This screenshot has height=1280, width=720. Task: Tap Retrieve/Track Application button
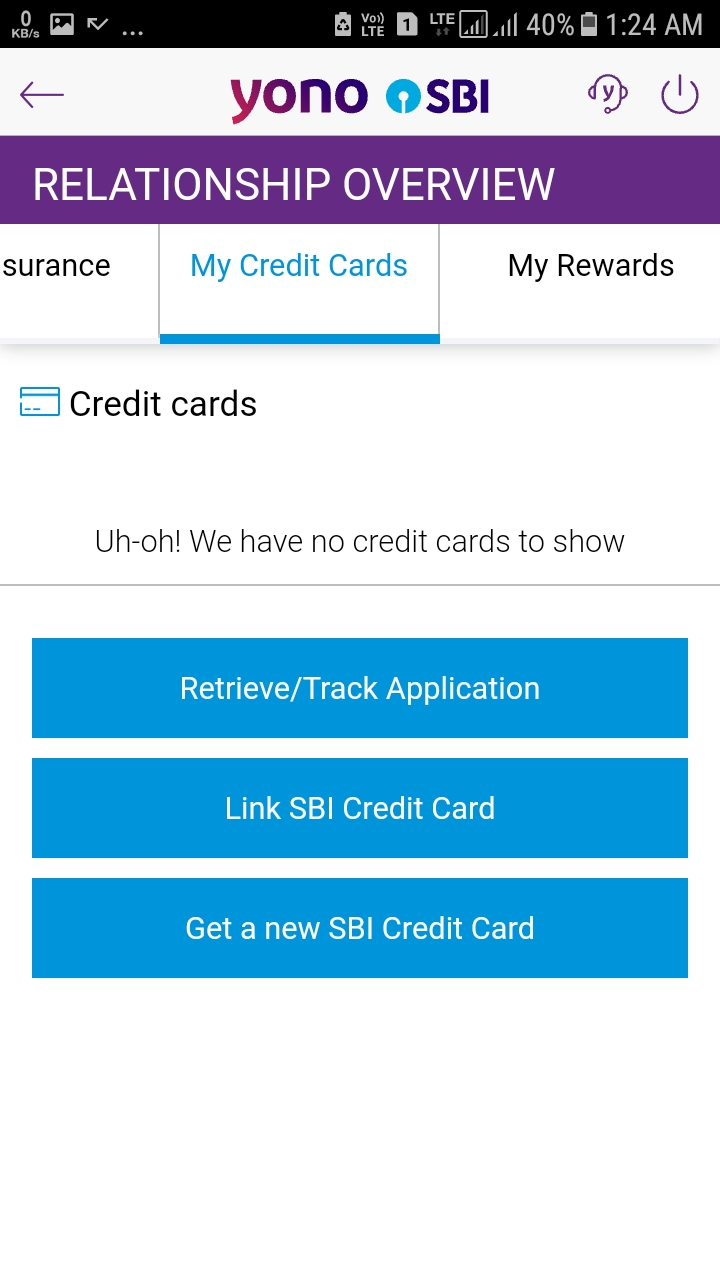pos(360,688)
